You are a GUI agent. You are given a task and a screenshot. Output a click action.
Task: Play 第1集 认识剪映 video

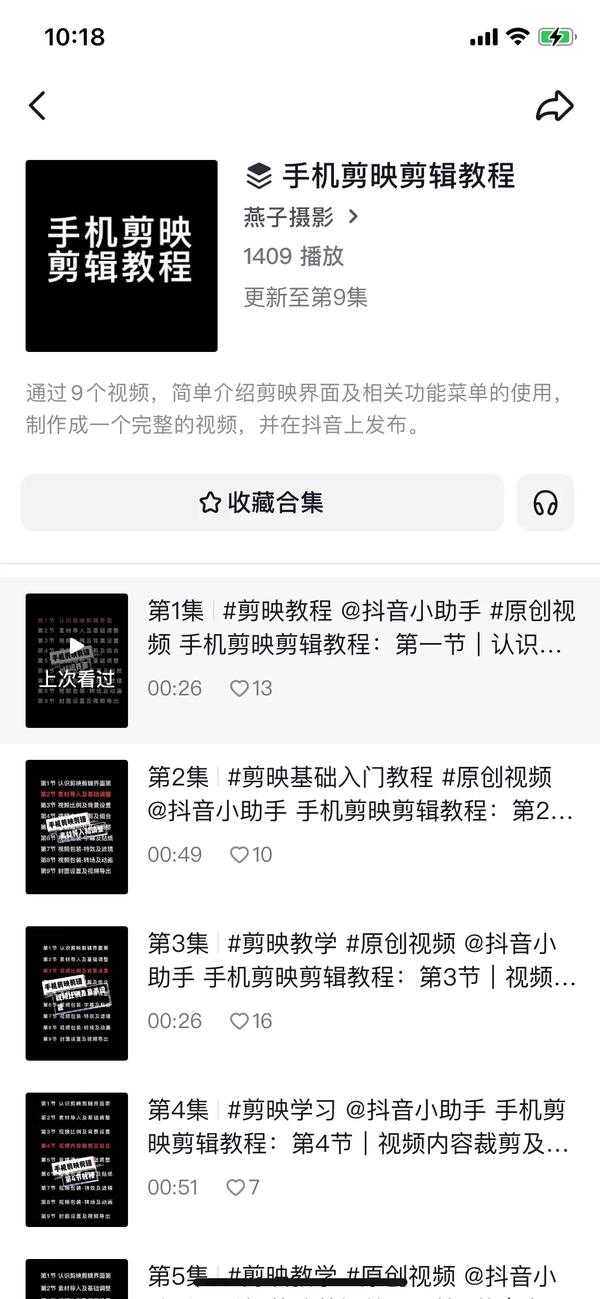(x=300, y=660)
